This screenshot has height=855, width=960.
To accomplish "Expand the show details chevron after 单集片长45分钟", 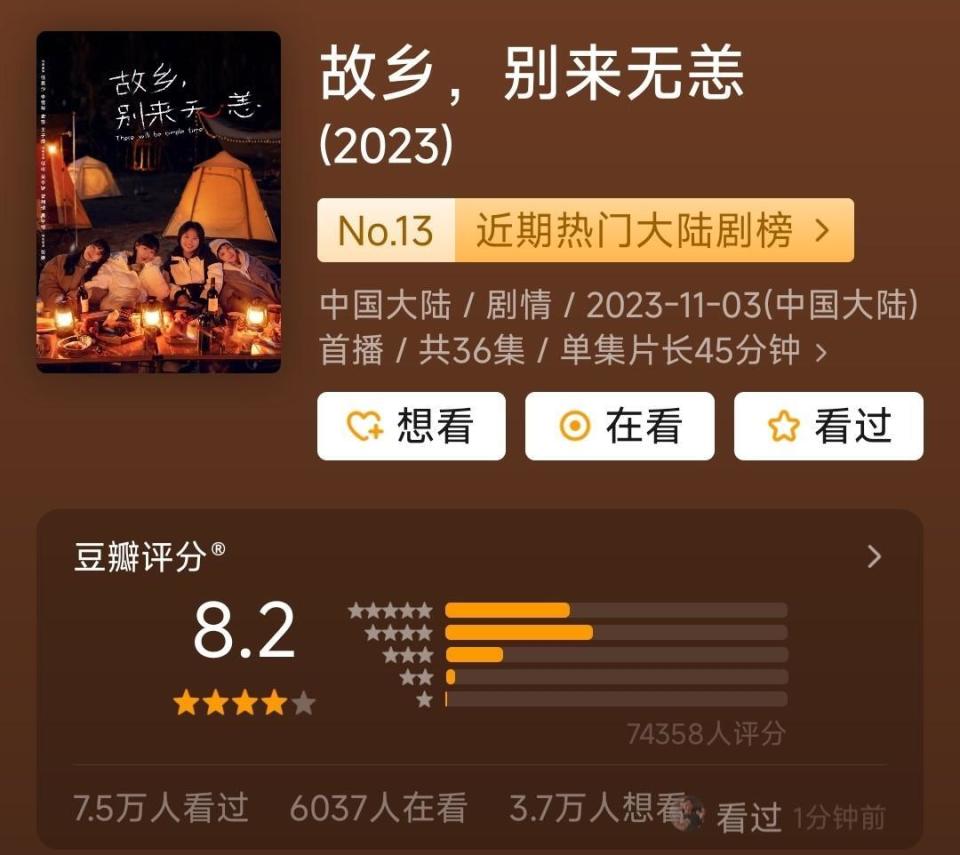I will point(821,352).
